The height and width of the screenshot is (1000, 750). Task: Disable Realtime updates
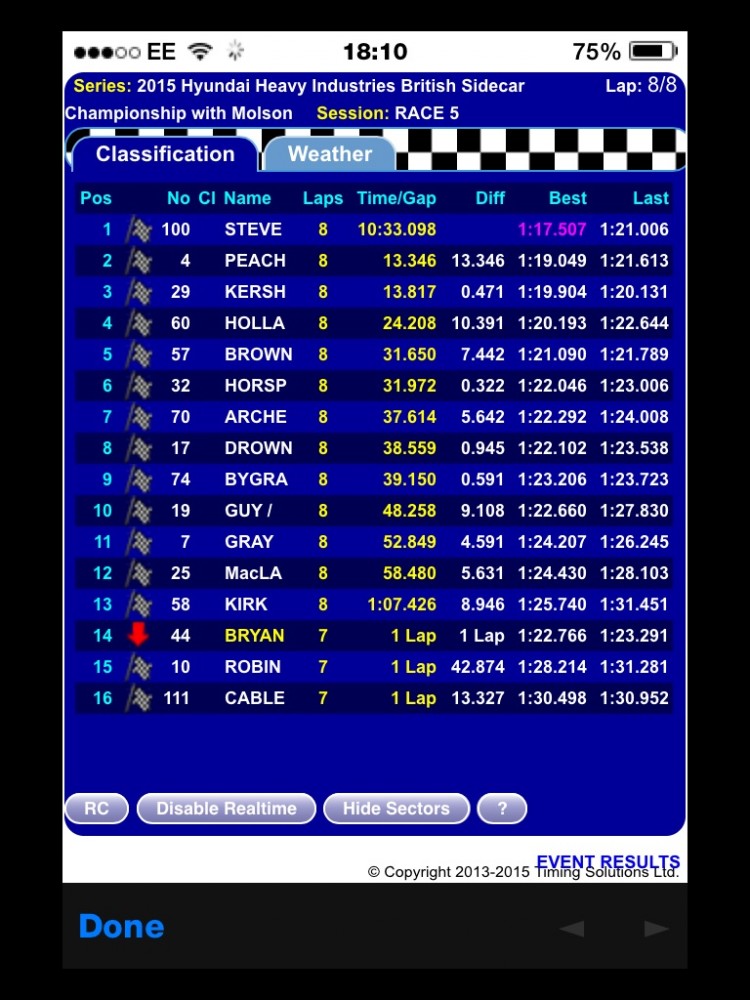226,809
